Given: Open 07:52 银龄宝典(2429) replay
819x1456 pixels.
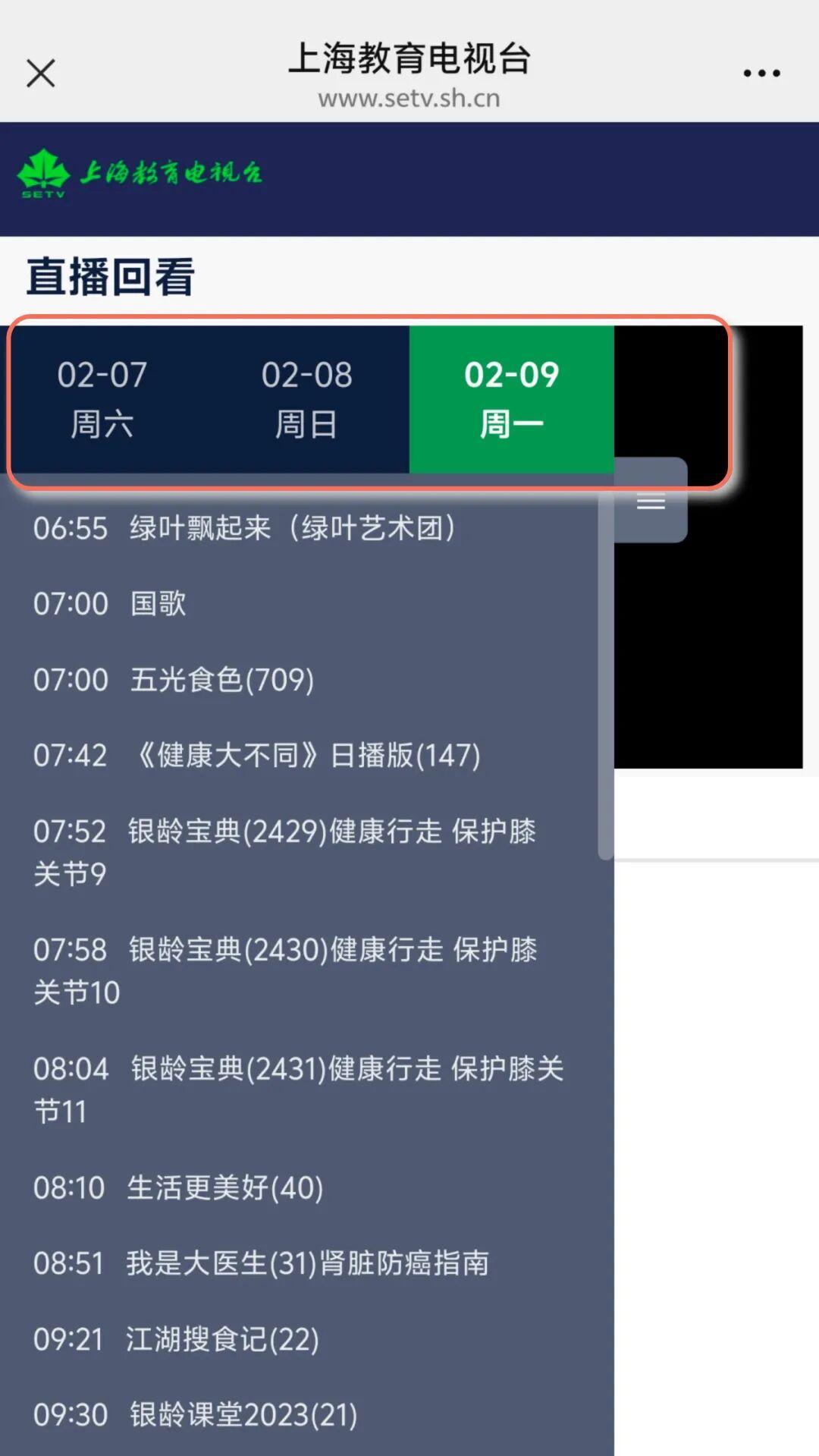Looking at the screenshot, I should pyautogui.click(x=285, y=851).
